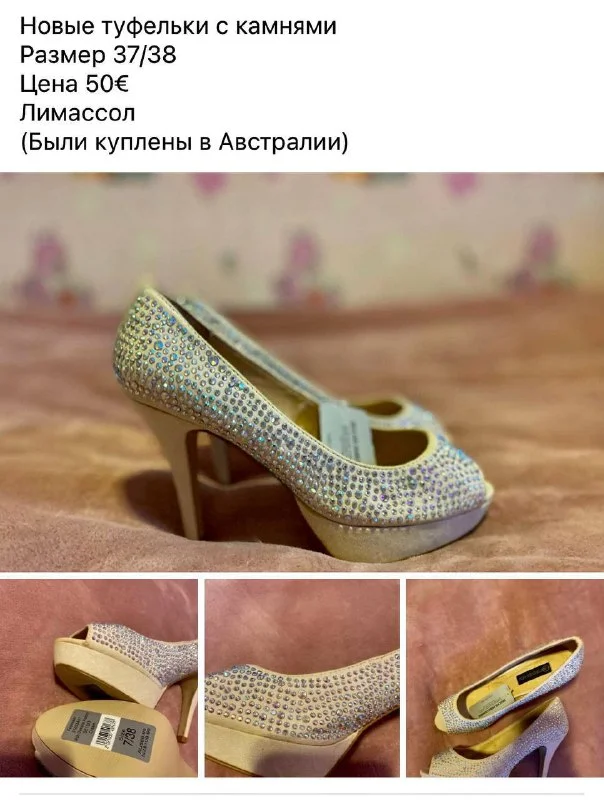
Task: Open the large side-view shoe photo
Action: point(302,372)
